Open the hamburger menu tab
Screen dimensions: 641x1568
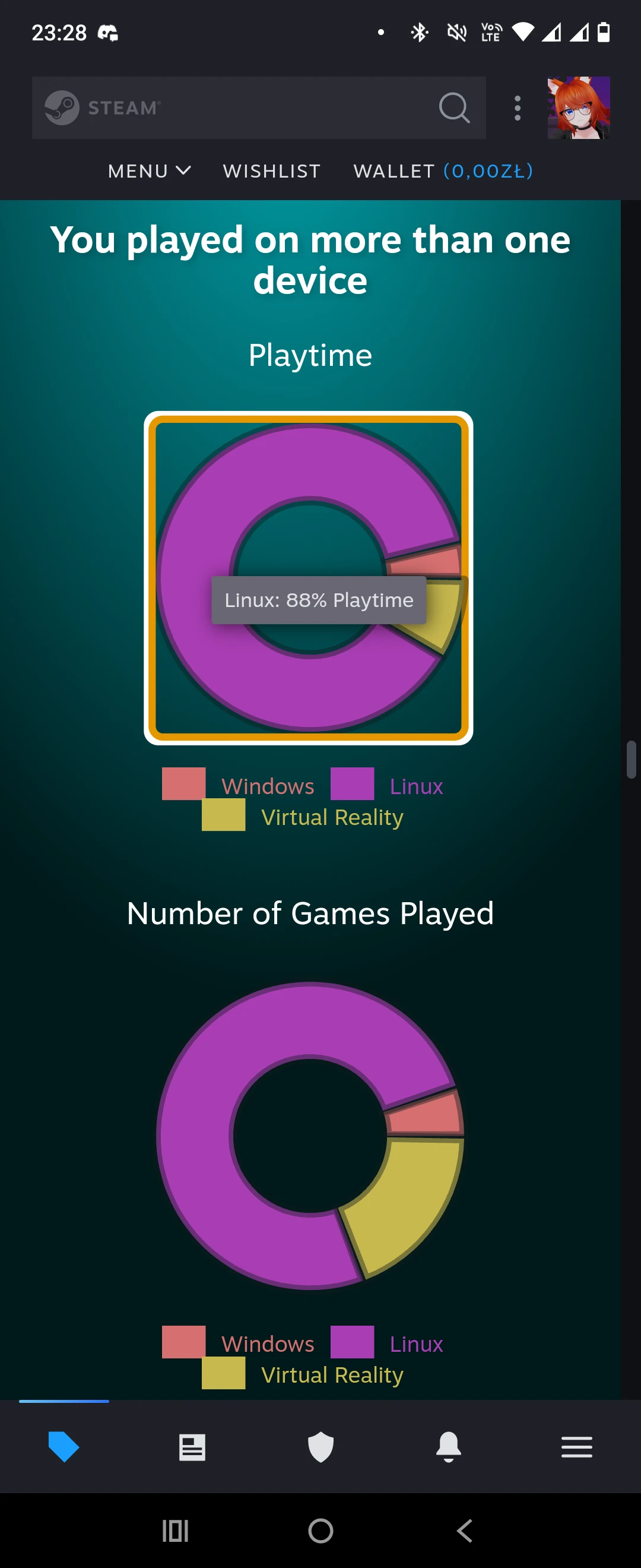[576, 1446]
